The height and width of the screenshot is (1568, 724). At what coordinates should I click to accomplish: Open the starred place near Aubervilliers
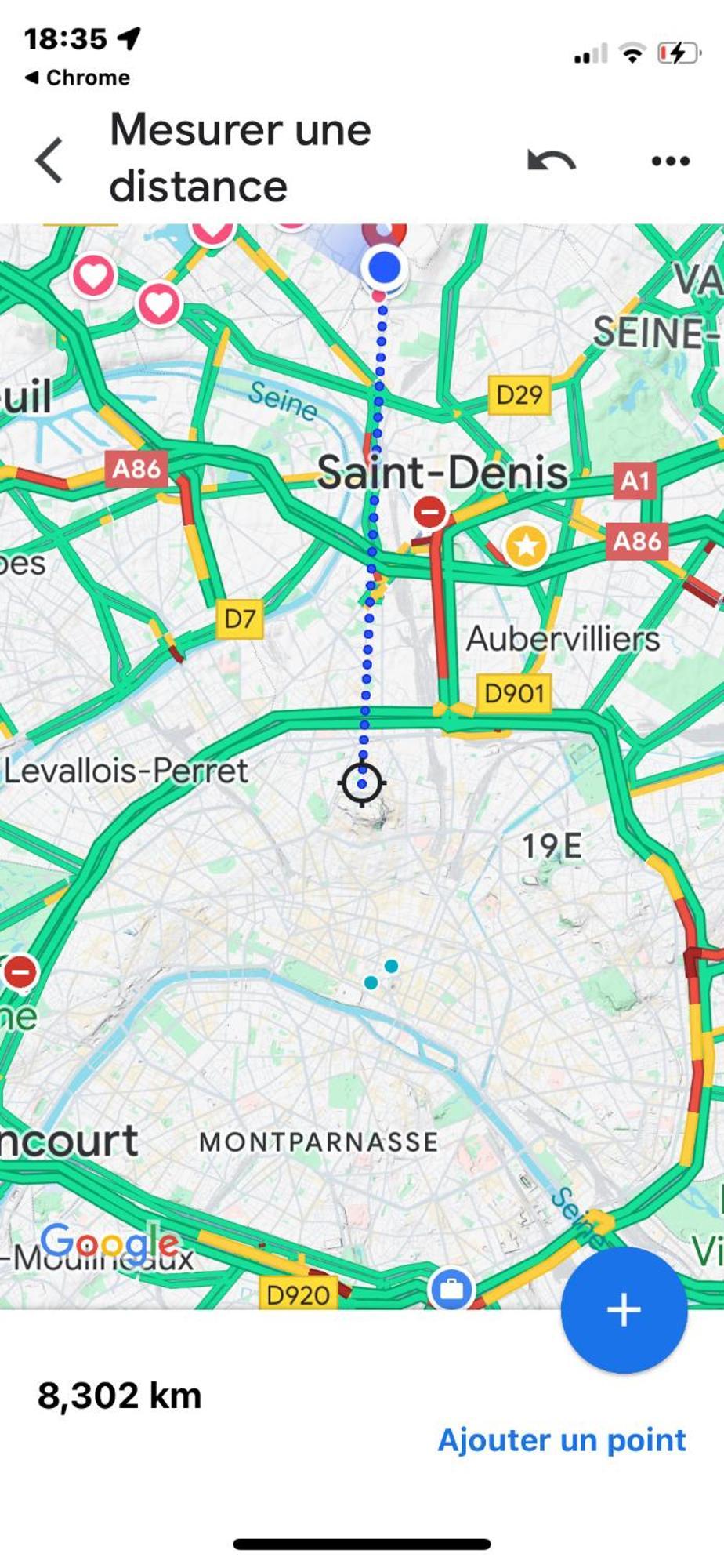pyautogui.click(x=526, y=546)
